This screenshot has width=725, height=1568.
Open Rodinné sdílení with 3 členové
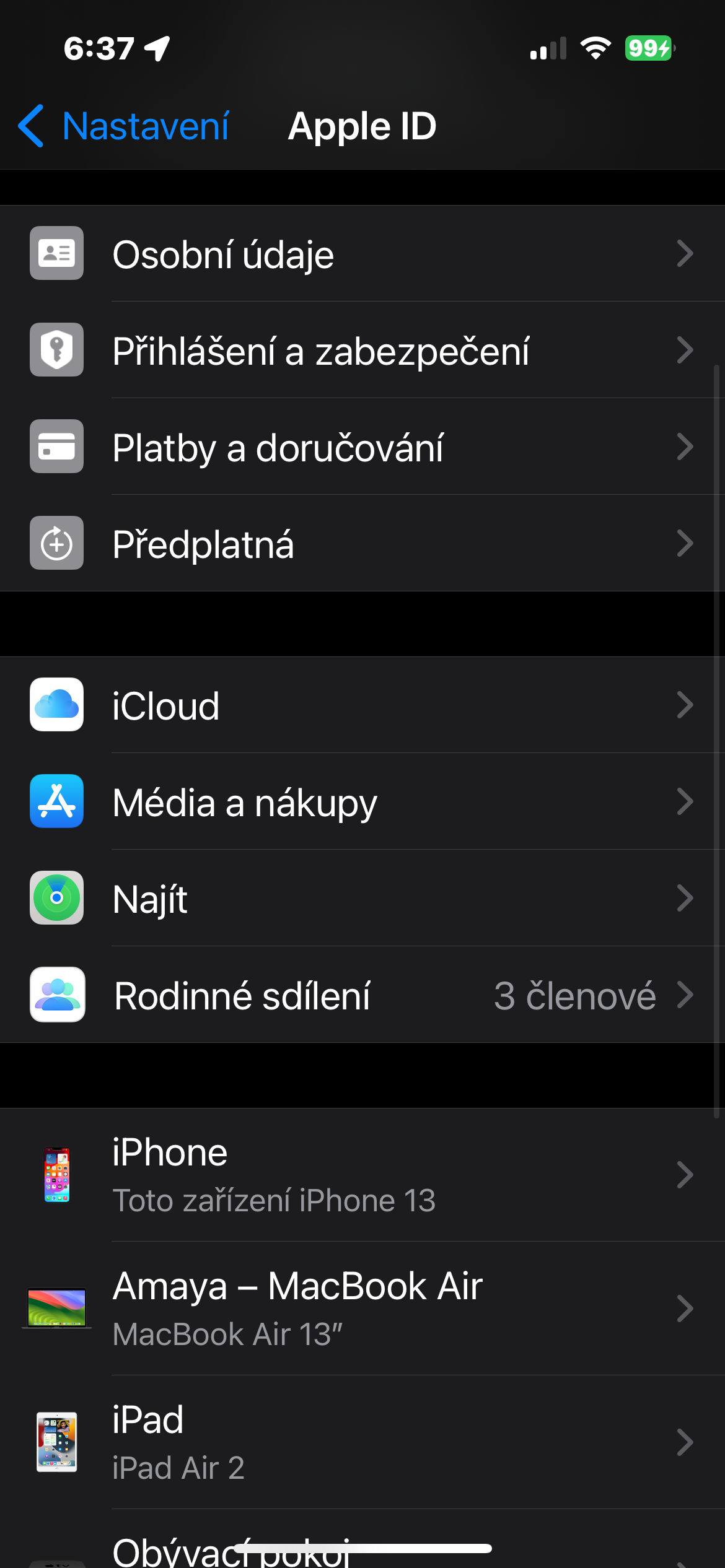(x=362, y=995)
